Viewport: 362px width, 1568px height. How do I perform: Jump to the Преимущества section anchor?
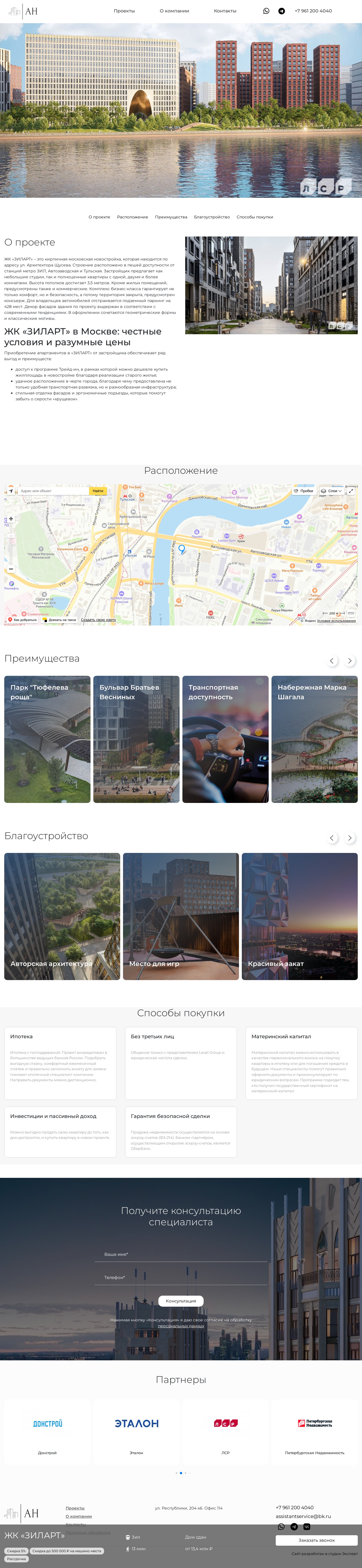click(x=171, y=217)
